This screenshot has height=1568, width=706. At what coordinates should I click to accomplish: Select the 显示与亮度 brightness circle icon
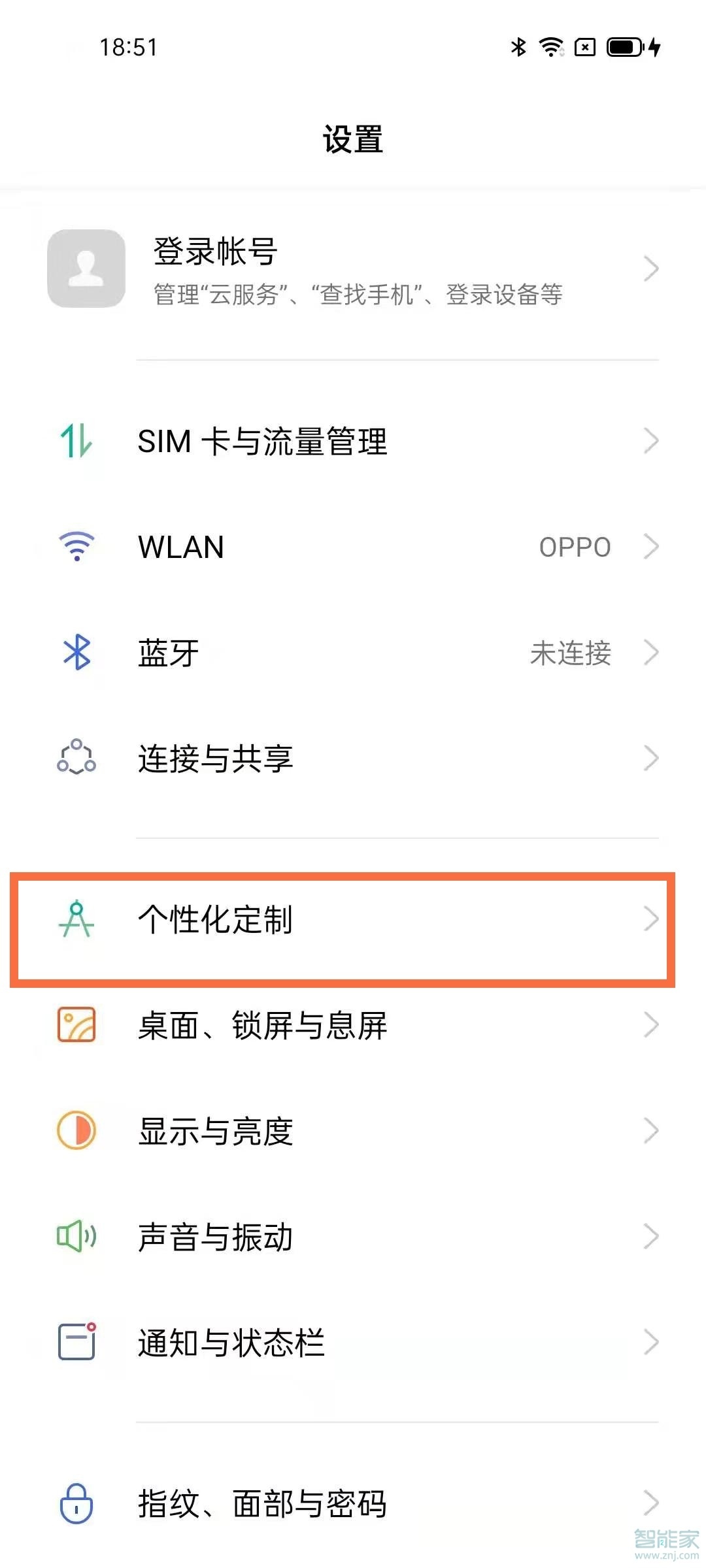[75, 1131]
